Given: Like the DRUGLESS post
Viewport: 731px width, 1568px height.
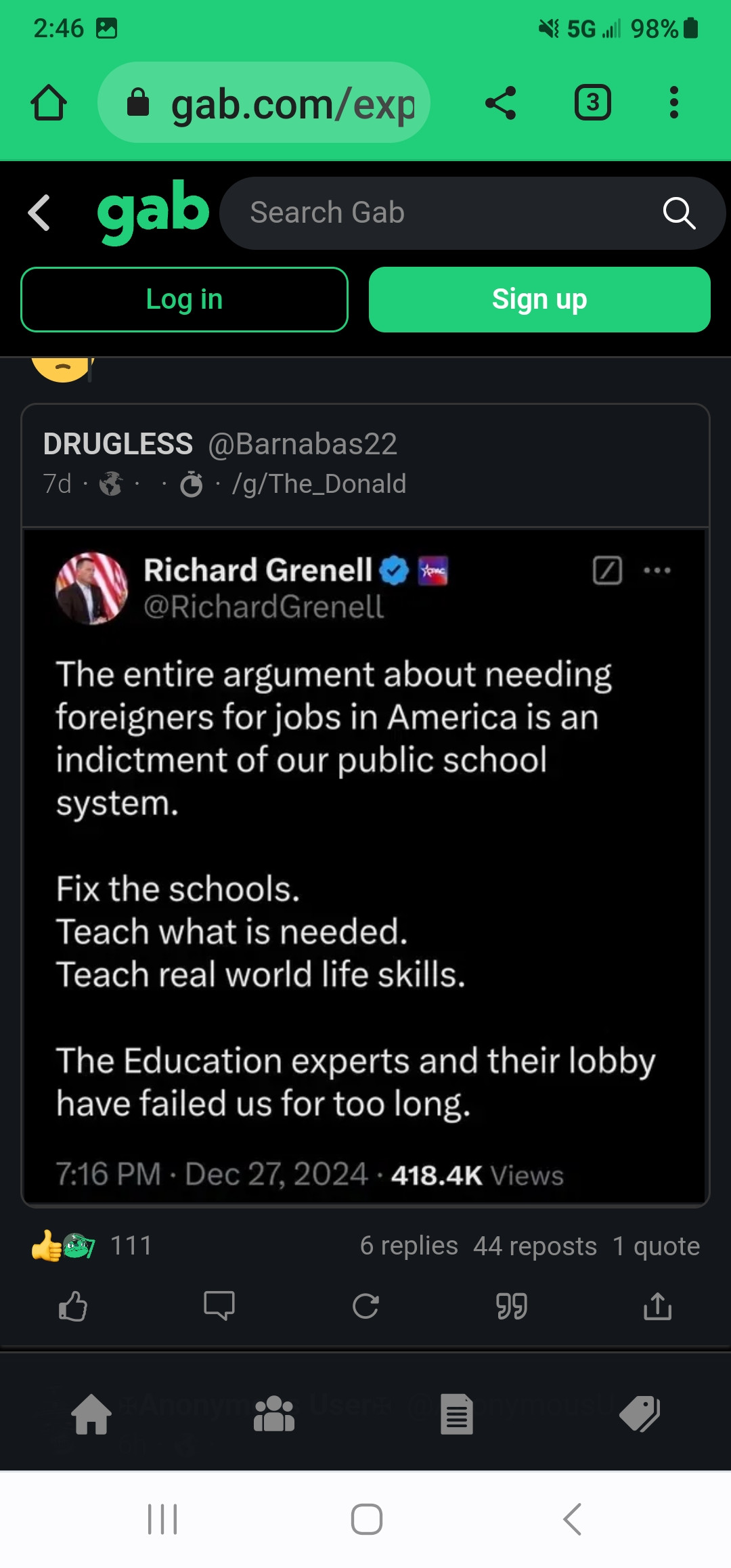Looking at the screenshot, I should pyautogui.click(x=73, y=1306).
